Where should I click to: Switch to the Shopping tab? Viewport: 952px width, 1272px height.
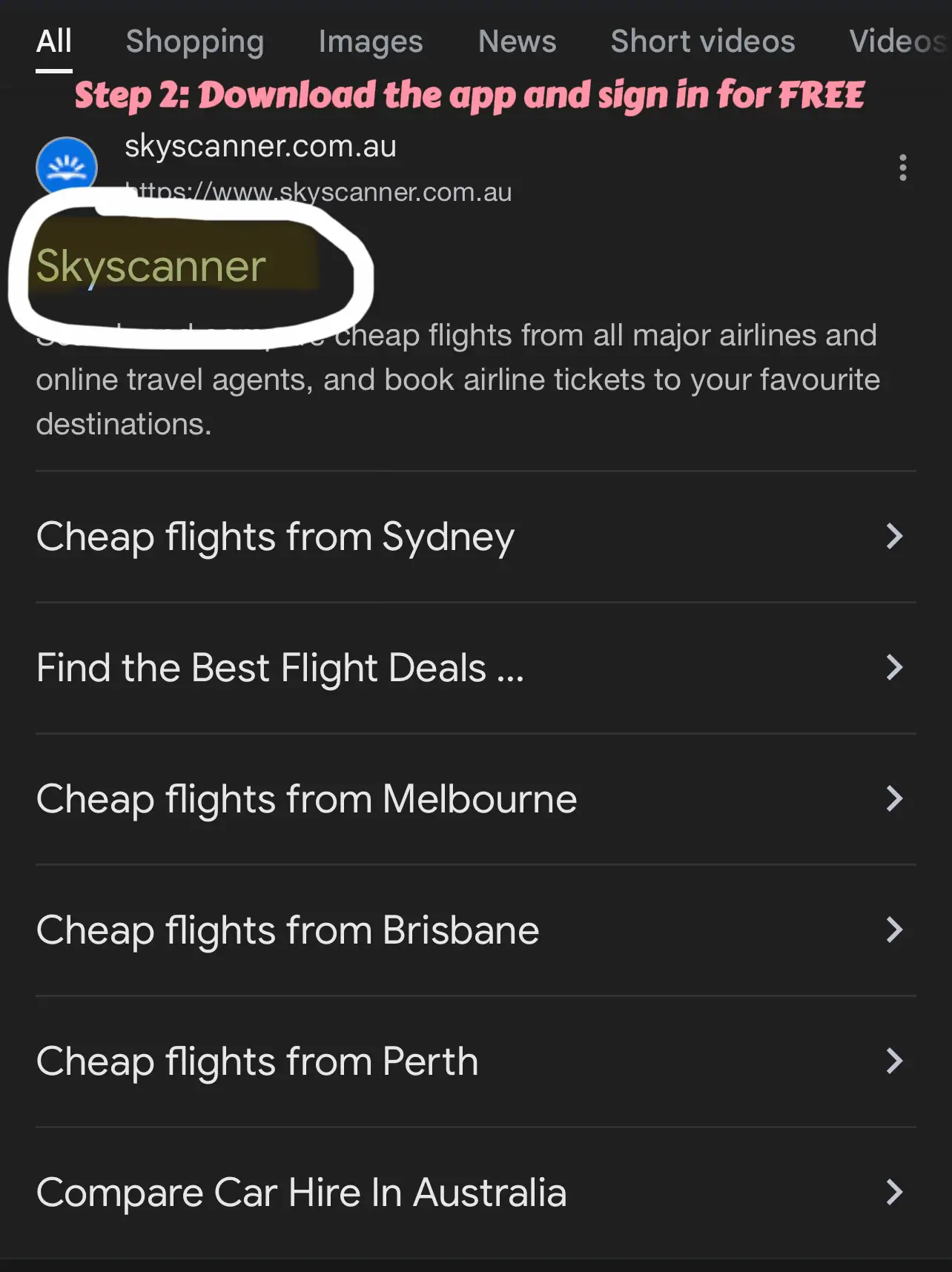click(194, 42)
